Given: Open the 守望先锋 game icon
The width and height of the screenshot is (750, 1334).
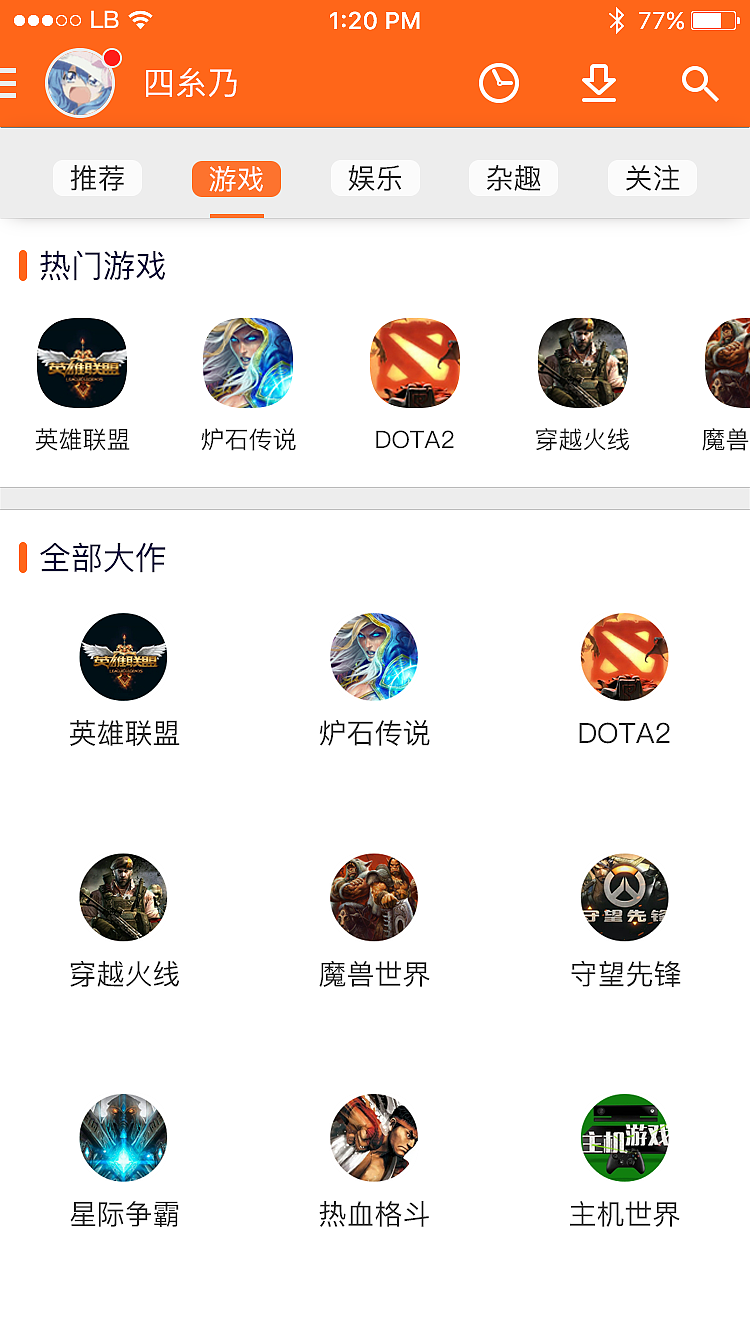Looking at the screenshot, I should coord(624,897).
